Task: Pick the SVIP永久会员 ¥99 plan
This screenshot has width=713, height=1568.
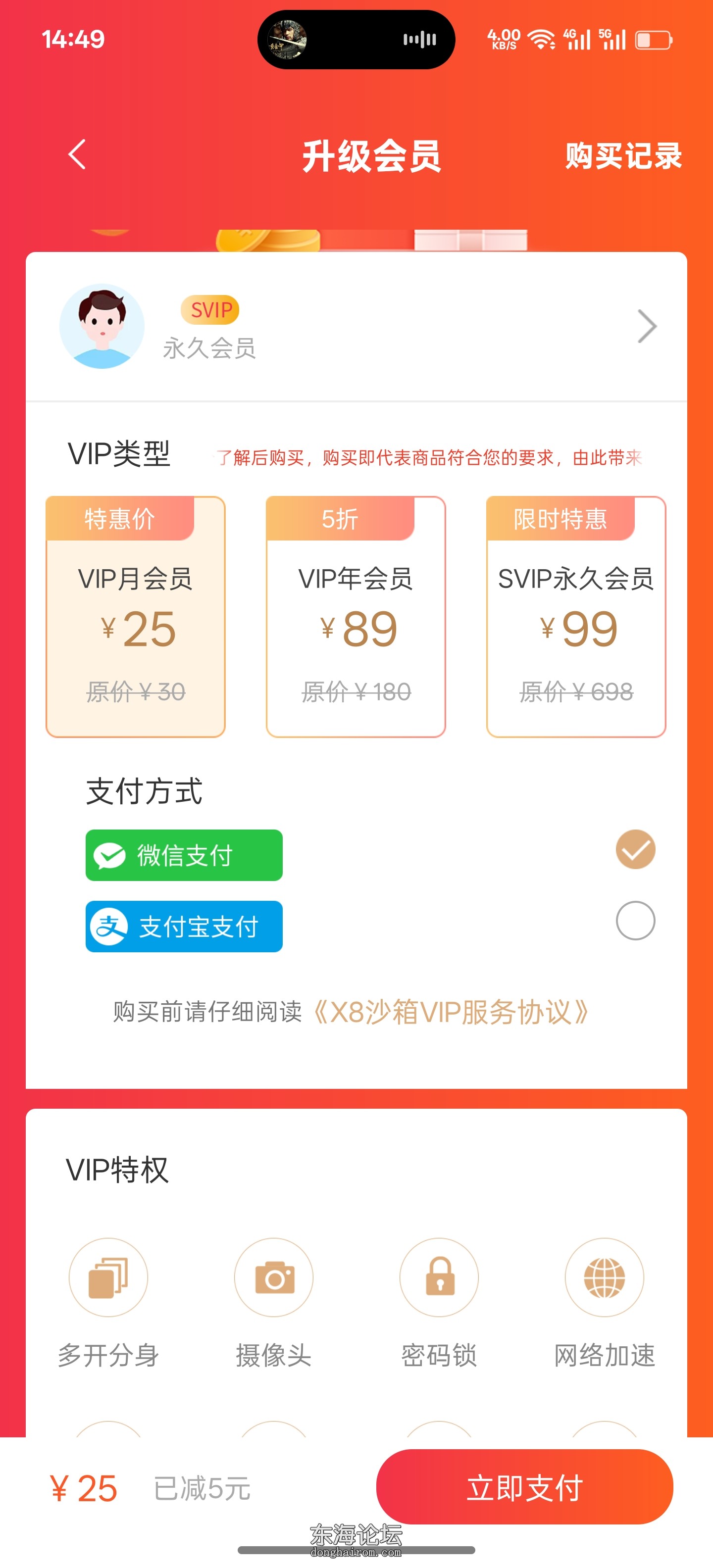Action: [575, 617]
